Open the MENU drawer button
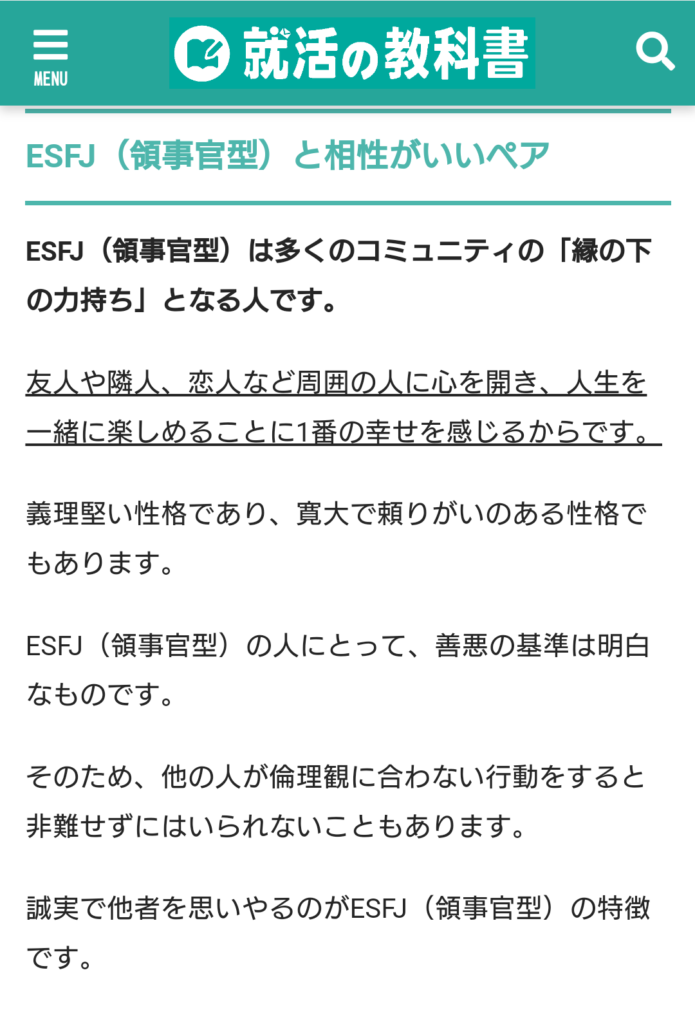The width and height of the screenshot is (695, 1024). [x=50, y=54]
